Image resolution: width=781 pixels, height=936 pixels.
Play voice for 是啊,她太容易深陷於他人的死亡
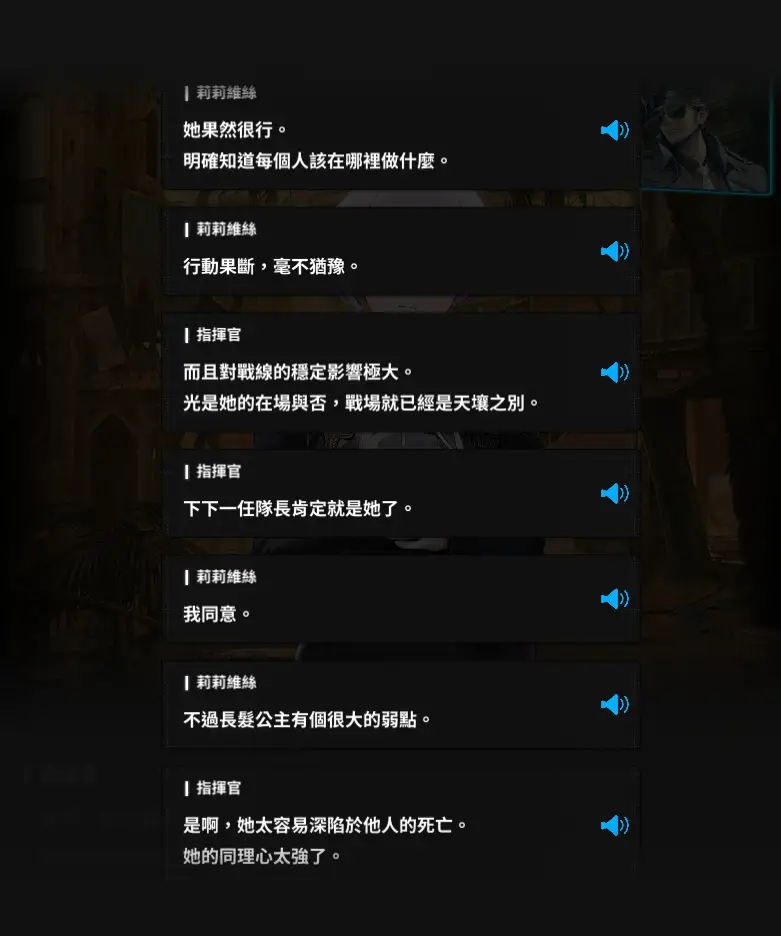[x=614, y=825]
